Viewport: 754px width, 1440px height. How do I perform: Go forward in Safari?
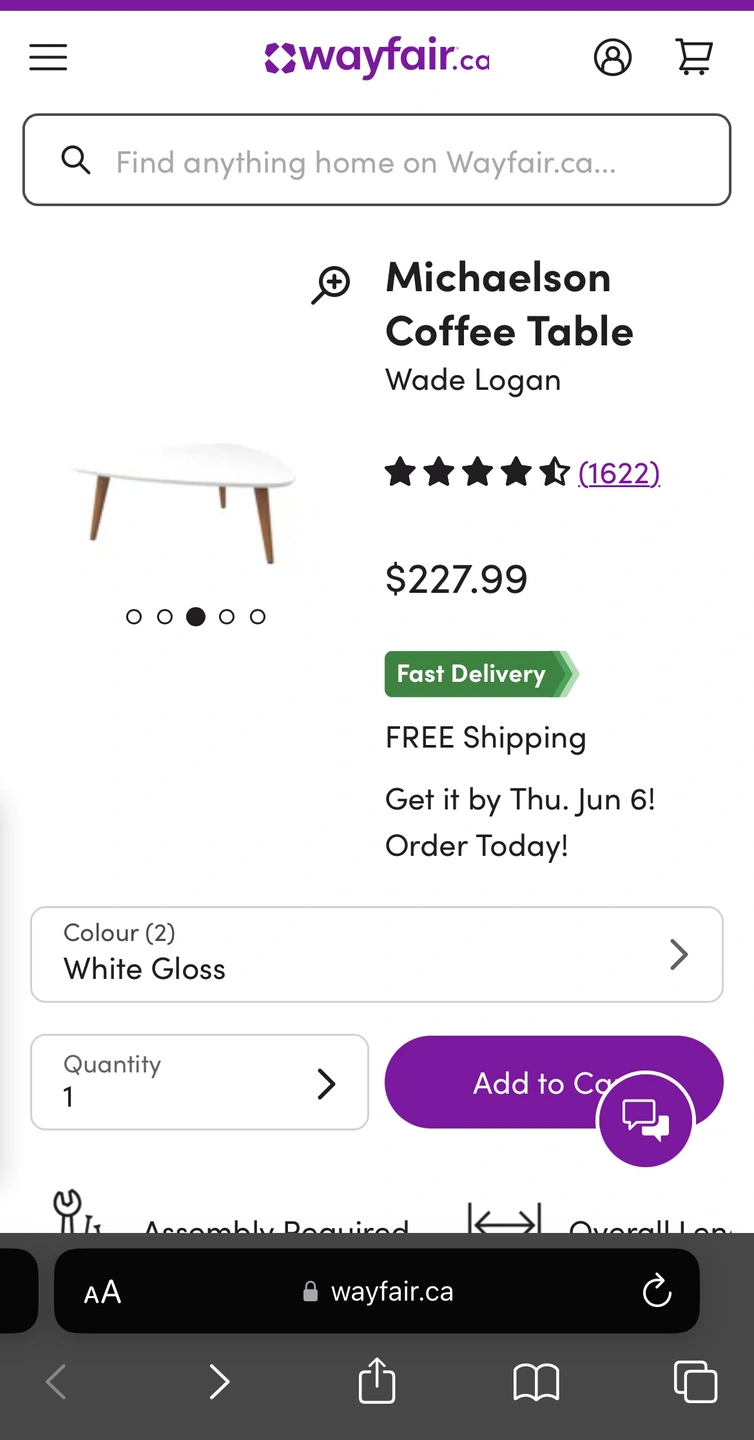click(x=218, y=1382)
